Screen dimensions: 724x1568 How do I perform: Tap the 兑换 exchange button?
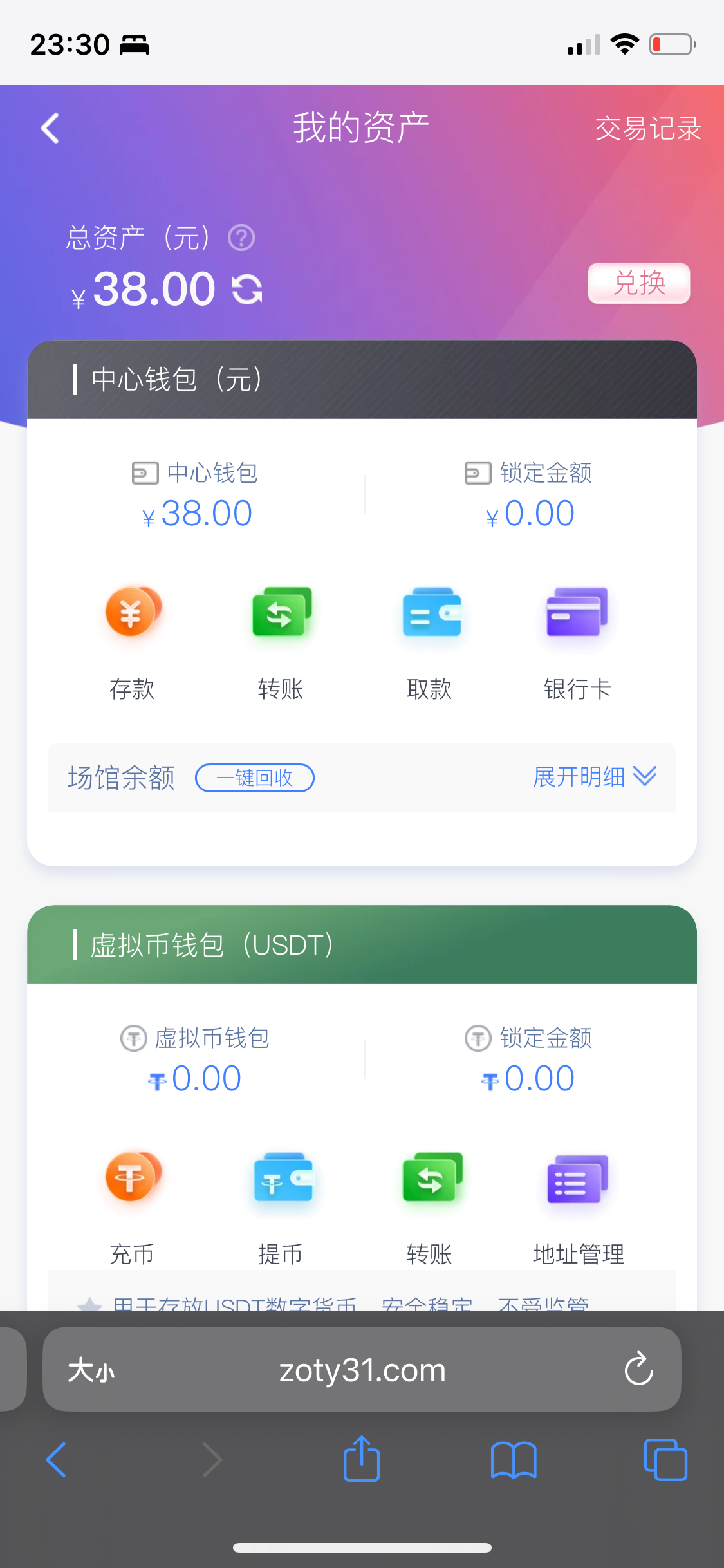click(x=638, y=283)
